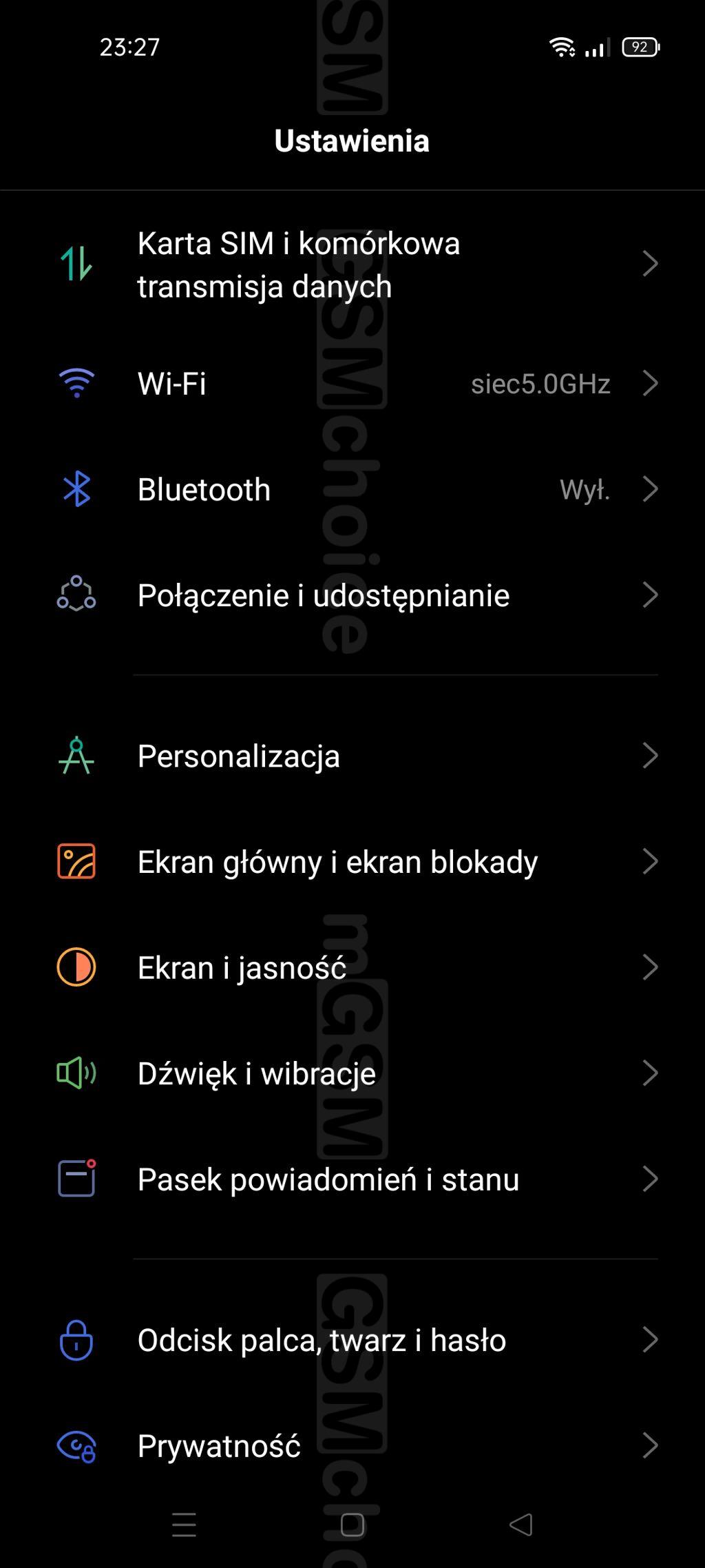Go to Bluetooth settings
This screenshot has height=1568, width=705.
[x=351, y=490]
